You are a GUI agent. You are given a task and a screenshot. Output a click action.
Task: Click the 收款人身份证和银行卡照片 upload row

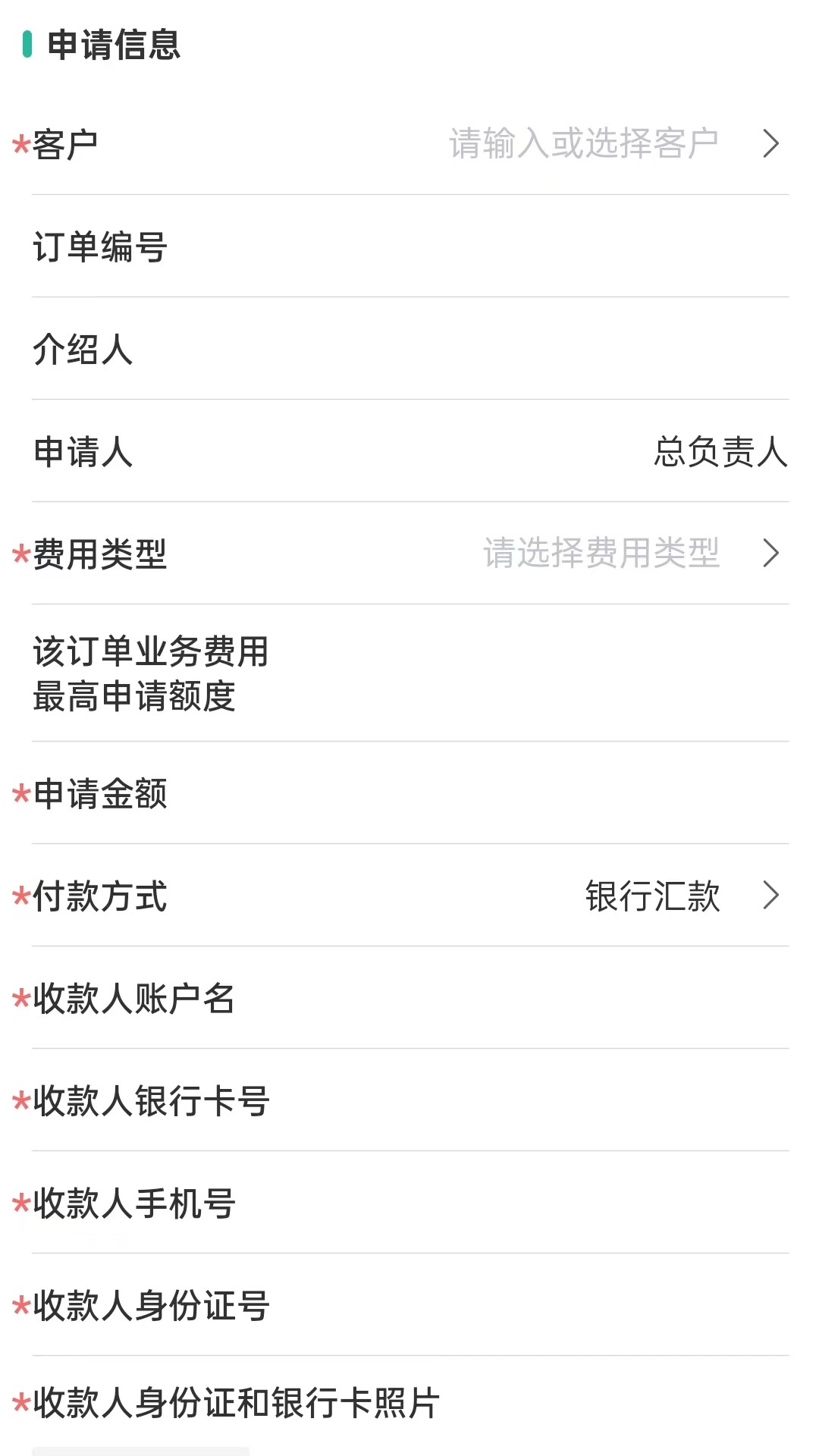point(409,1403)
